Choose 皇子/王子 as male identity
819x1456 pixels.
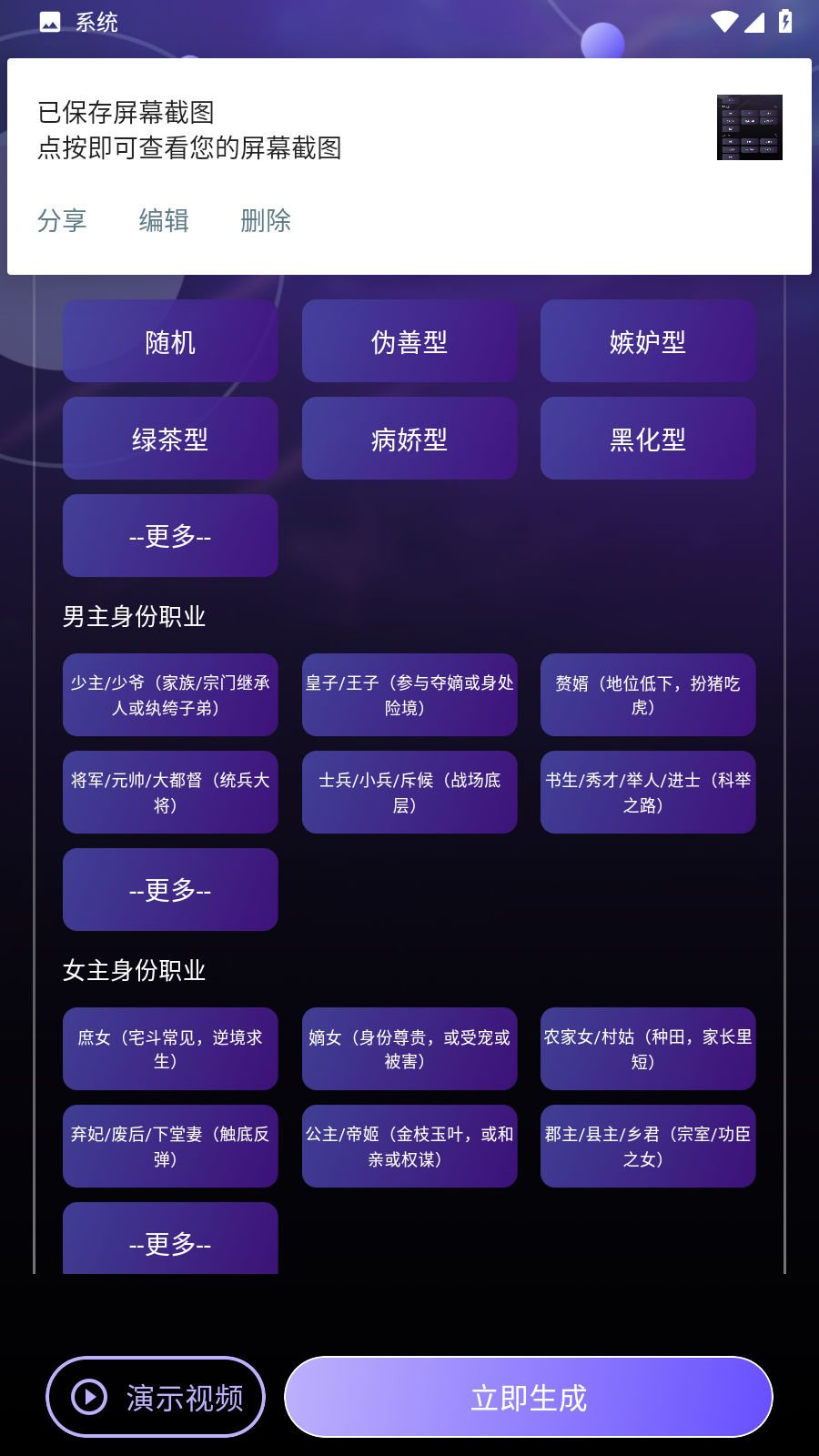click(x=409, y=694)
